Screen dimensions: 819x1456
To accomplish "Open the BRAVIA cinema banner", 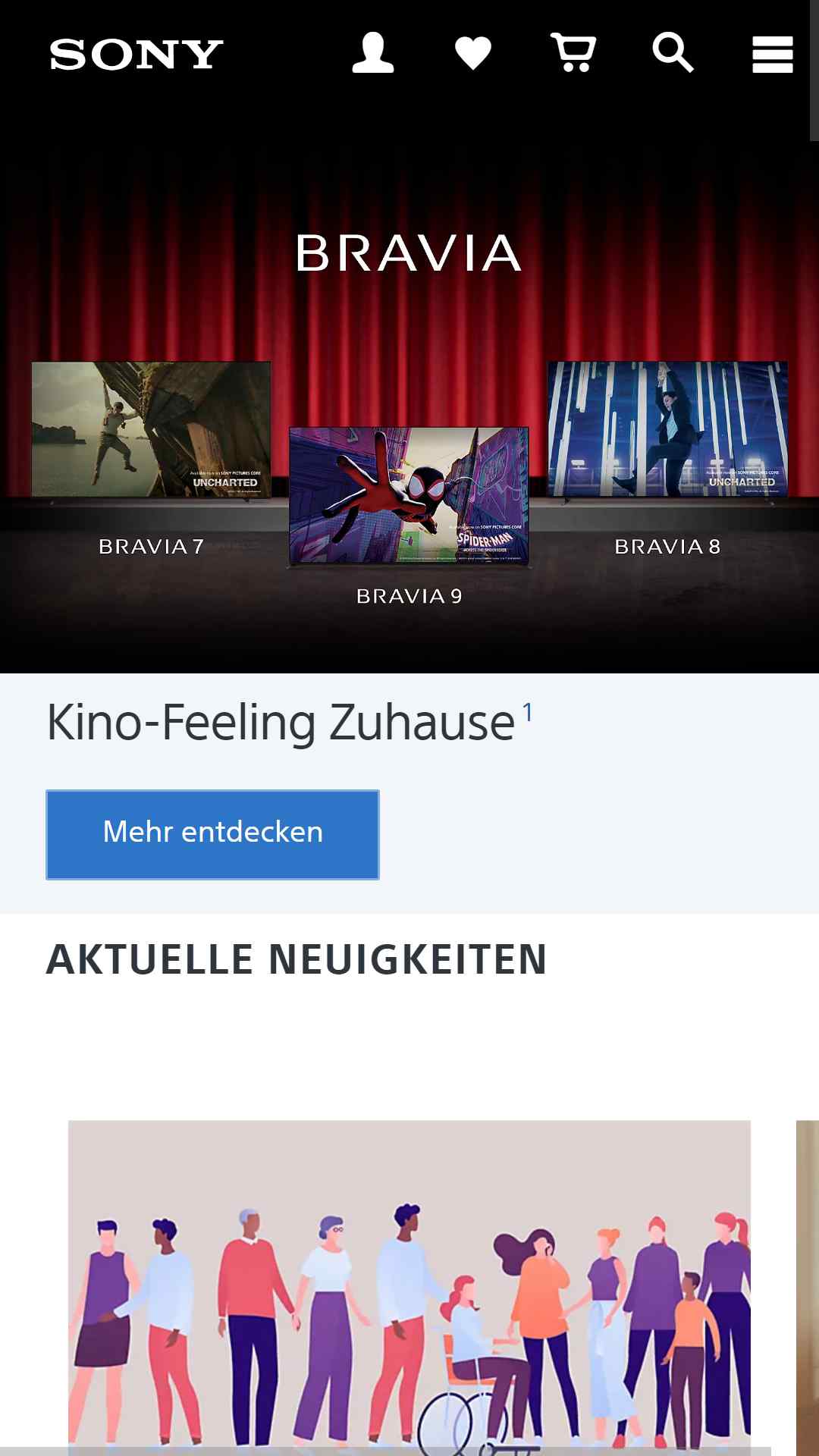I will click(x=409, y=394).
